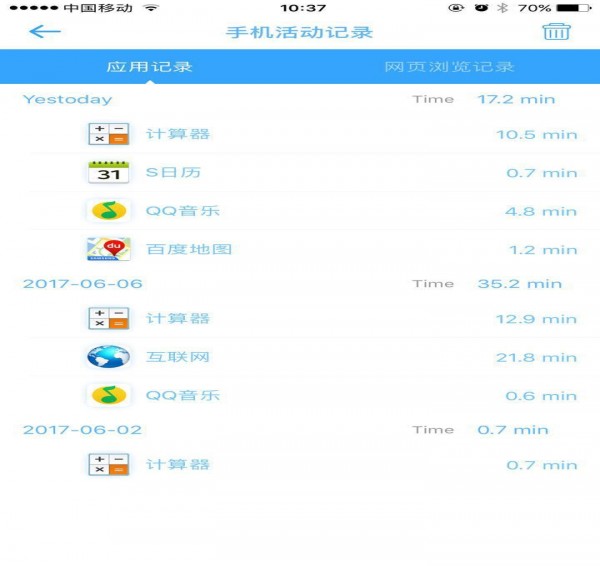
Task: Switch to the 网页浏览记录 tab
Action: point(449,67)
